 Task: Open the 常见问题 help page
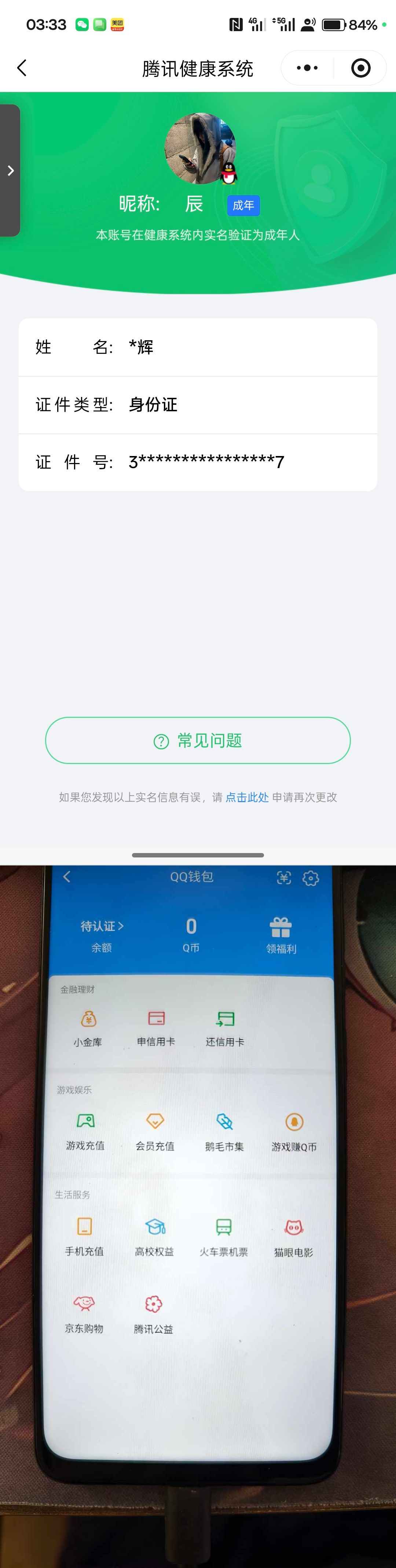coord(198,740)
